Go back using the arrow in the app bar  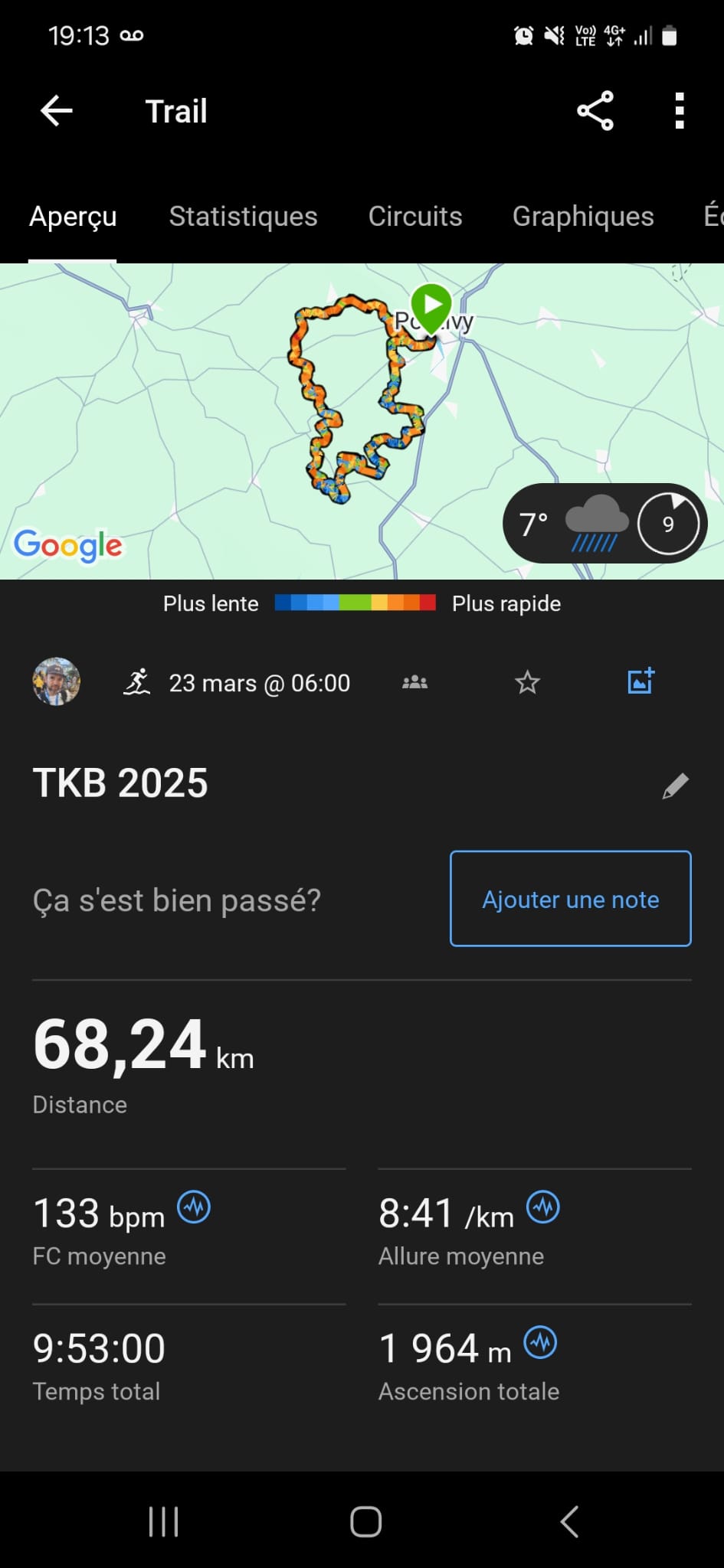coord(57,111)
